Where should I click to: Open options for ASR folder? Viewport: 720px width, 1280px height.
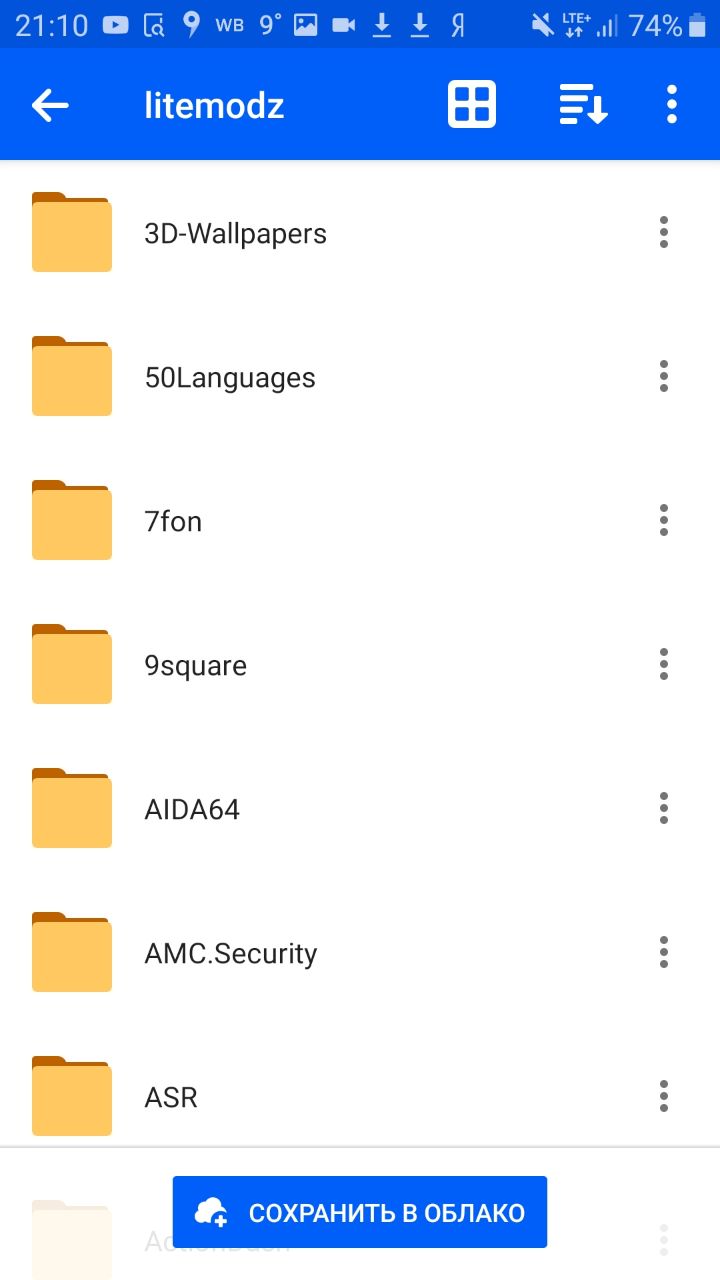[x=663, y=1096]
